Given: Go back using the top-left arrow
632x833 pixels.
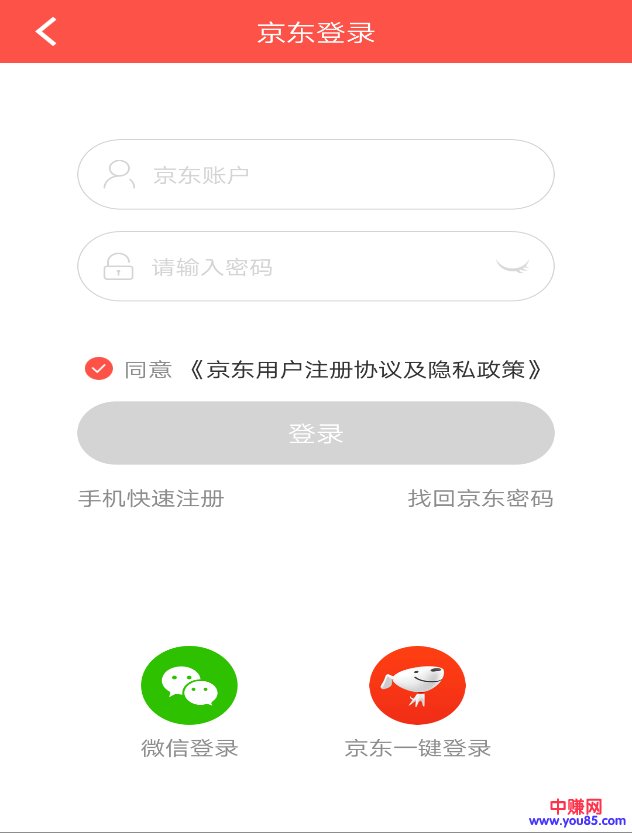Looking at the screenshot, I should click(x=46, y=31).
